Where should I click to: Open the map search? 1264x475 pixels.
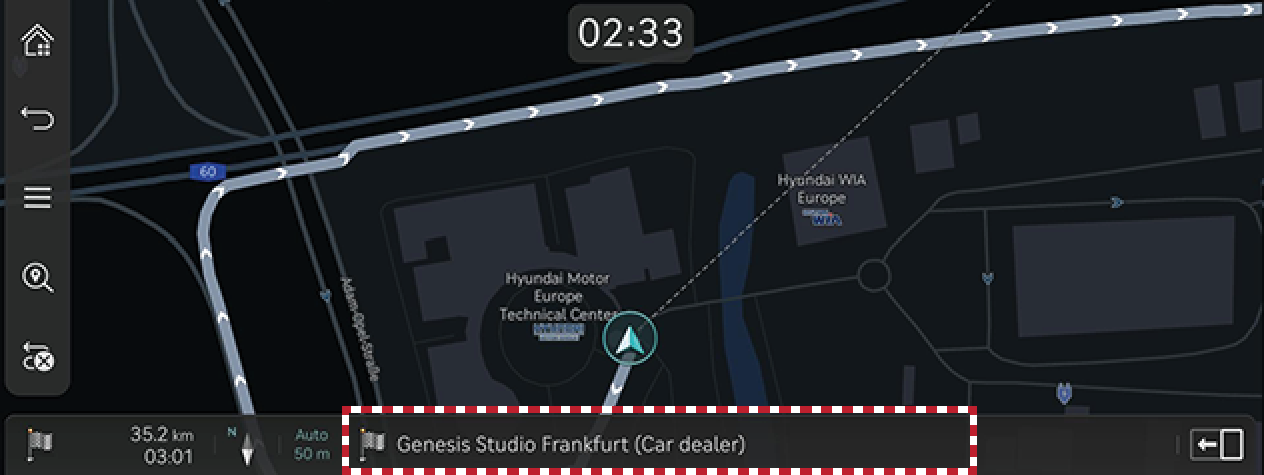(38, 277)
